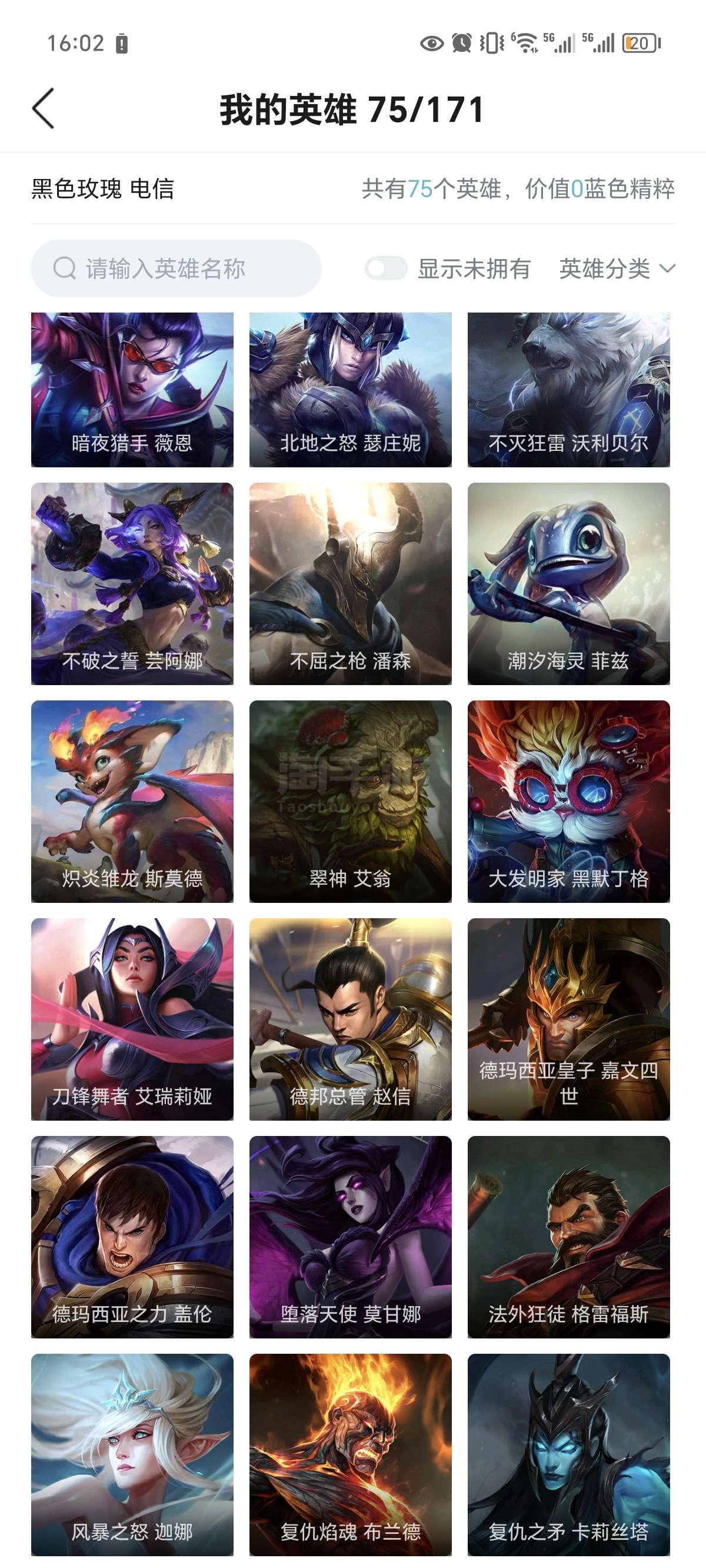This screenshot has width=706, height=1568.
Task: Select the 潮汐海灵 菲兹 hero card
Action: tap(568, 584)
